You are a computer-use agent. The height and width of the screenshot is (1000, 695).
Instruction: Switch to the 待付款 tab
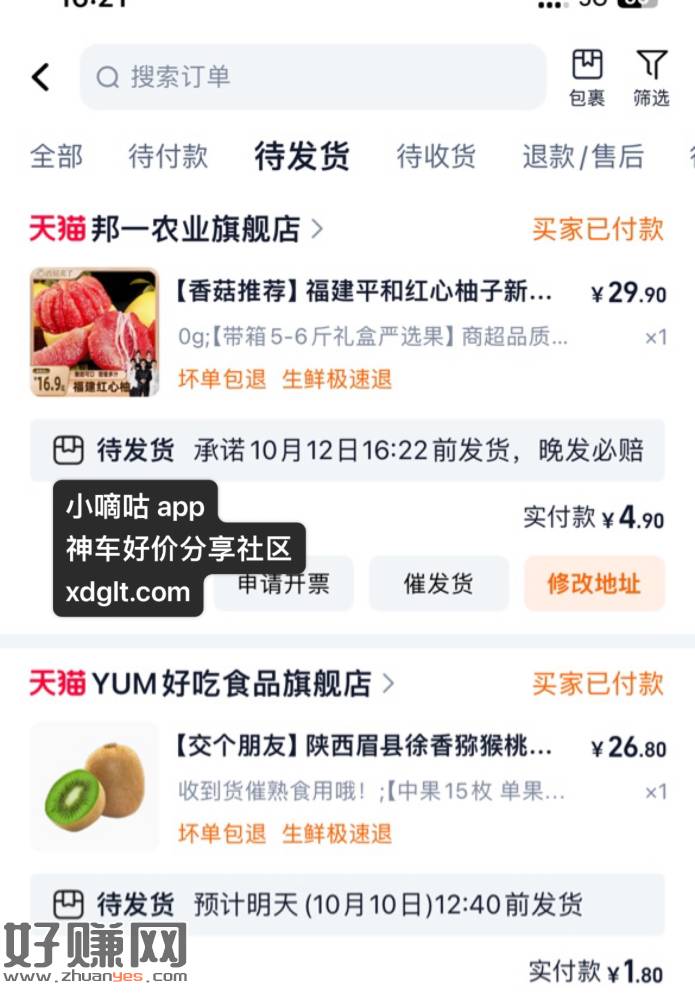[168, 156]
